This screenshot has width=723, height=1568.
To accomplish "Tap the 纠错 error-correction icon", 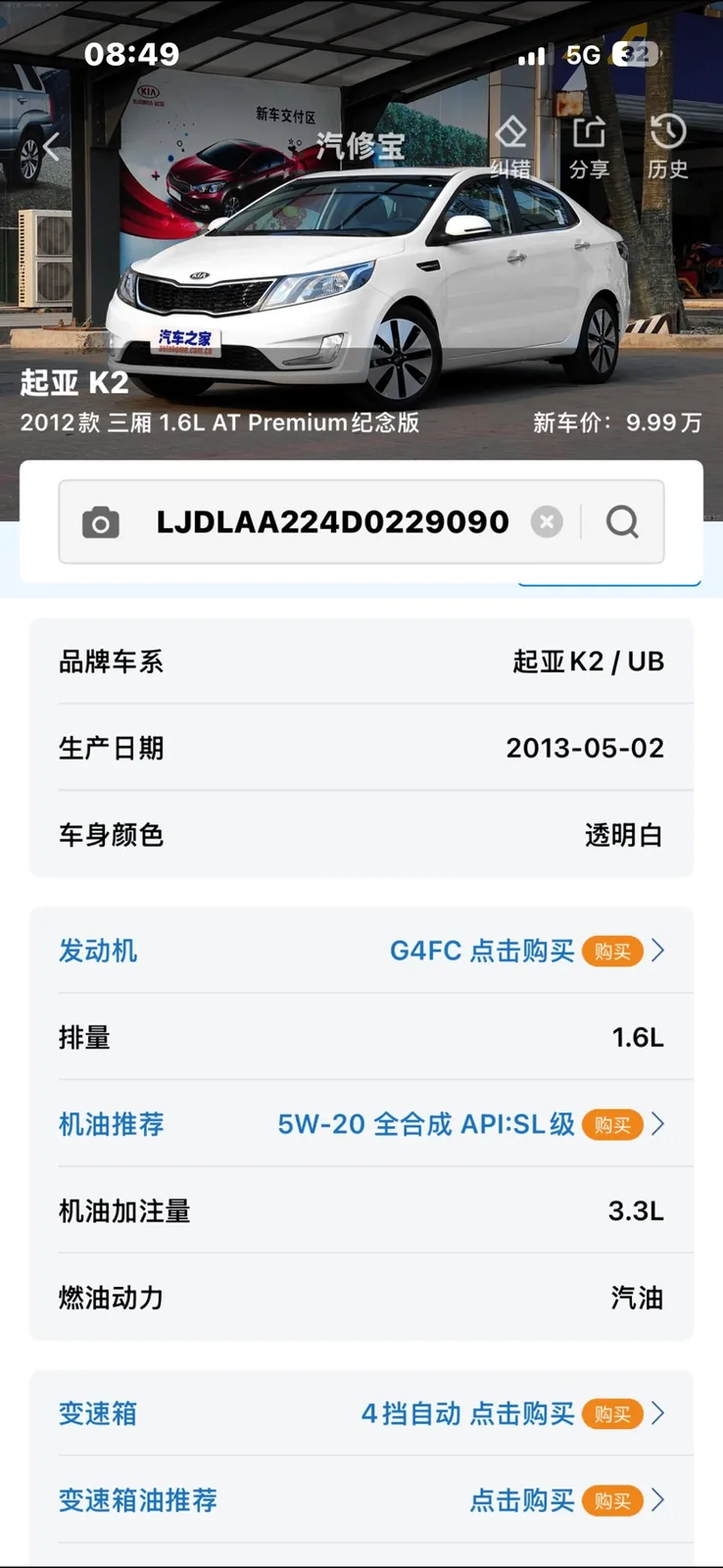I will [x=510, y=147].
